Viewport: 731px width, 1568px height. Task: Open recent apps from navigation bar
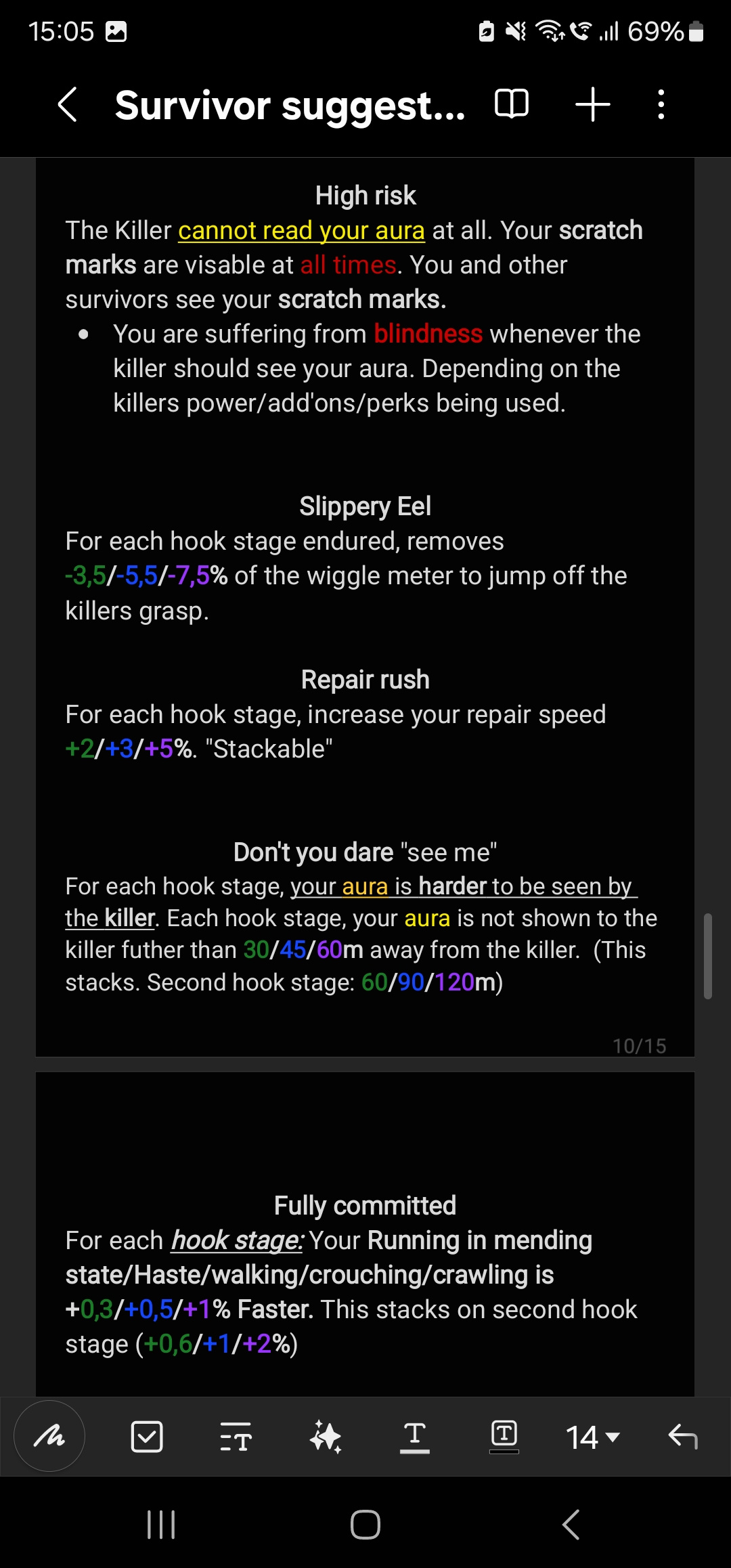(161, 1525)
